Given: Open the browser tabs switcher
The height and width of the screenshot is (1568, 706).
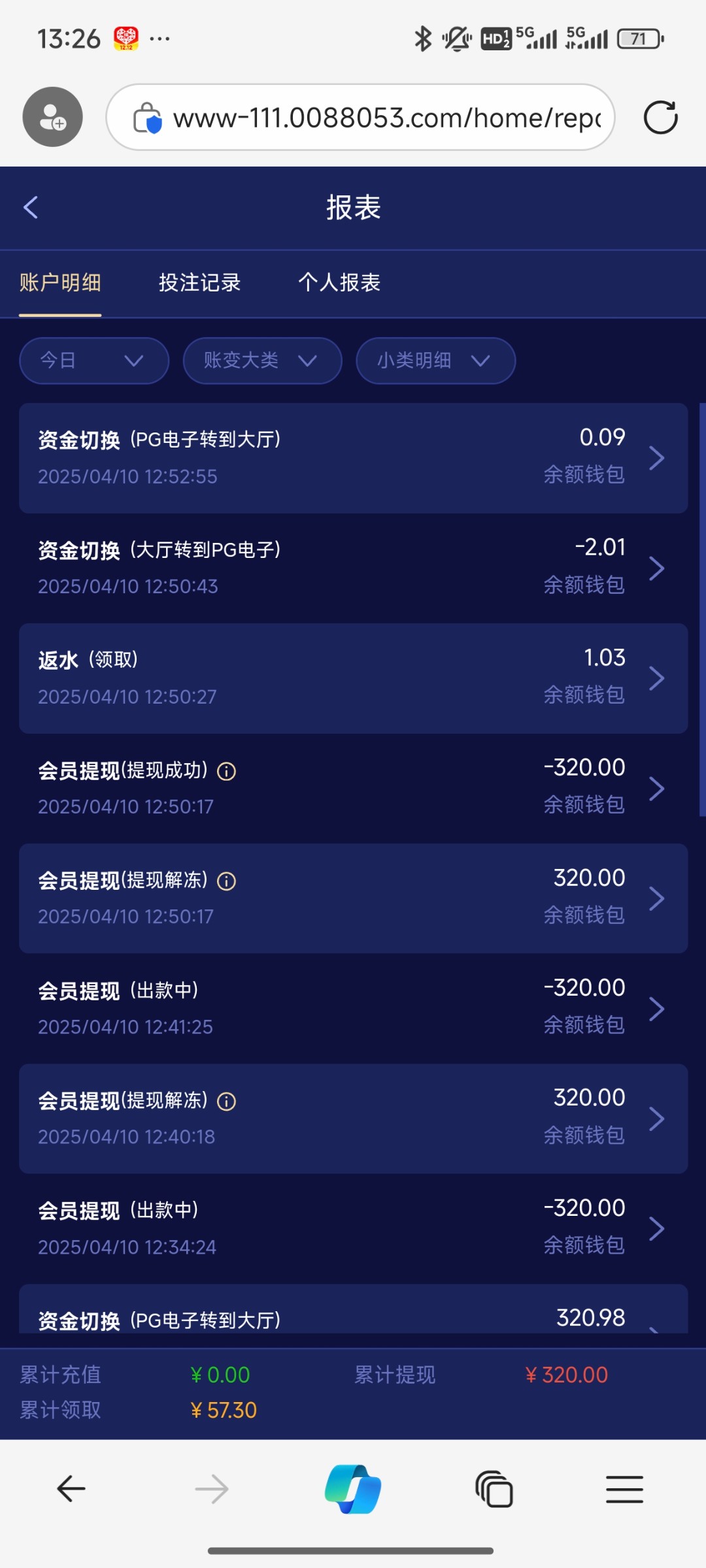Looking at the screenshot, I should [494, 1490].
